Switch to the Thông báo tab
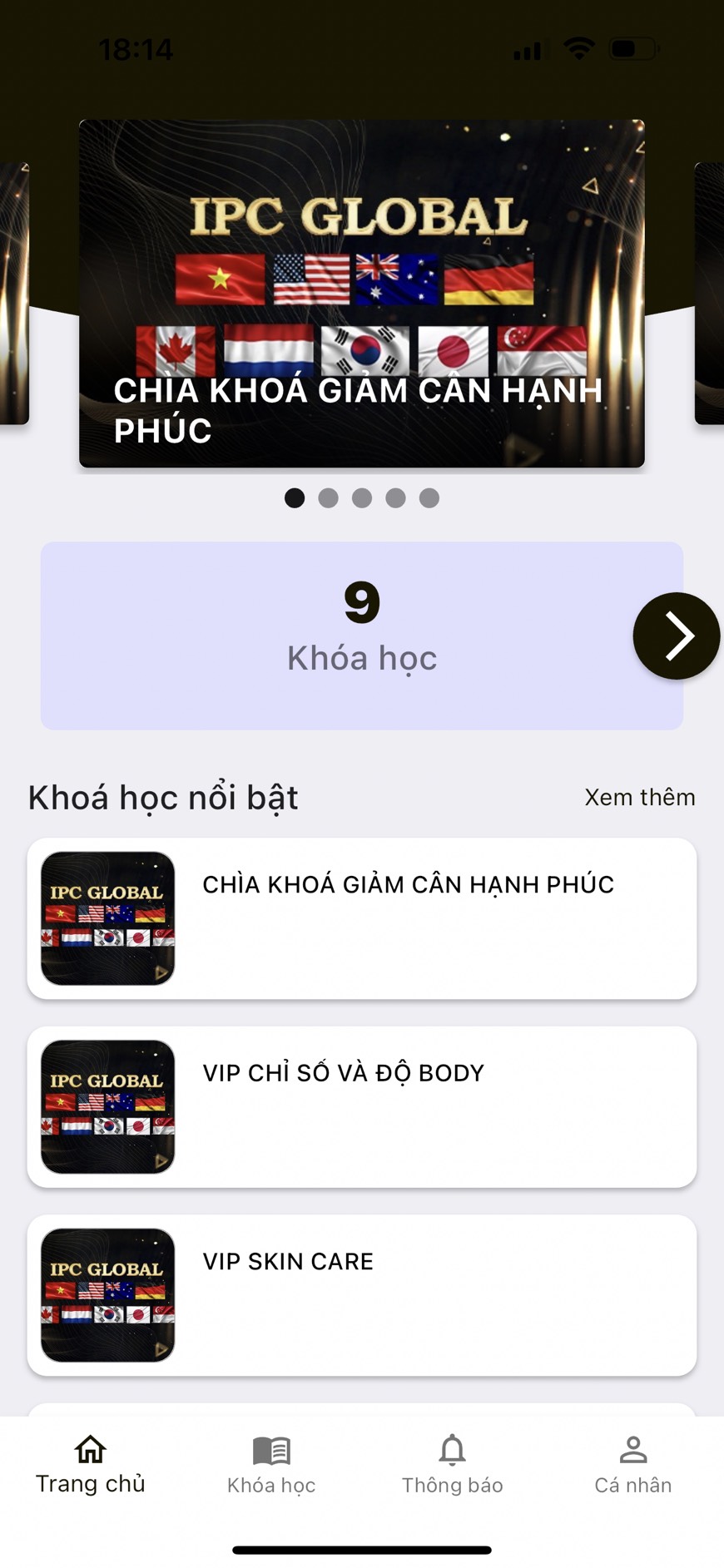This screenshot has height=1568, width=724. pos(452,1466)
